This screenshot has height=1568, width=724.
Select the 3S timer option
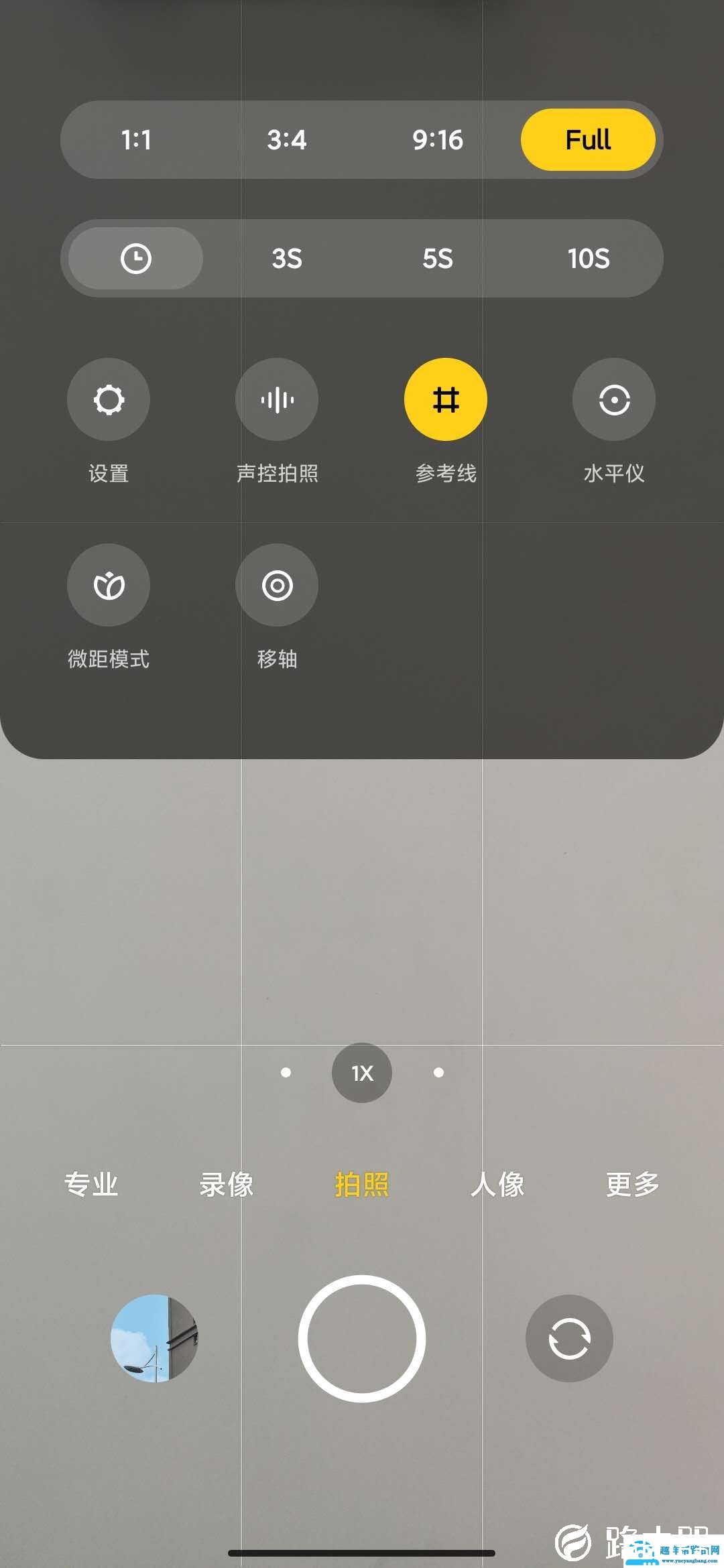point(287,258)
